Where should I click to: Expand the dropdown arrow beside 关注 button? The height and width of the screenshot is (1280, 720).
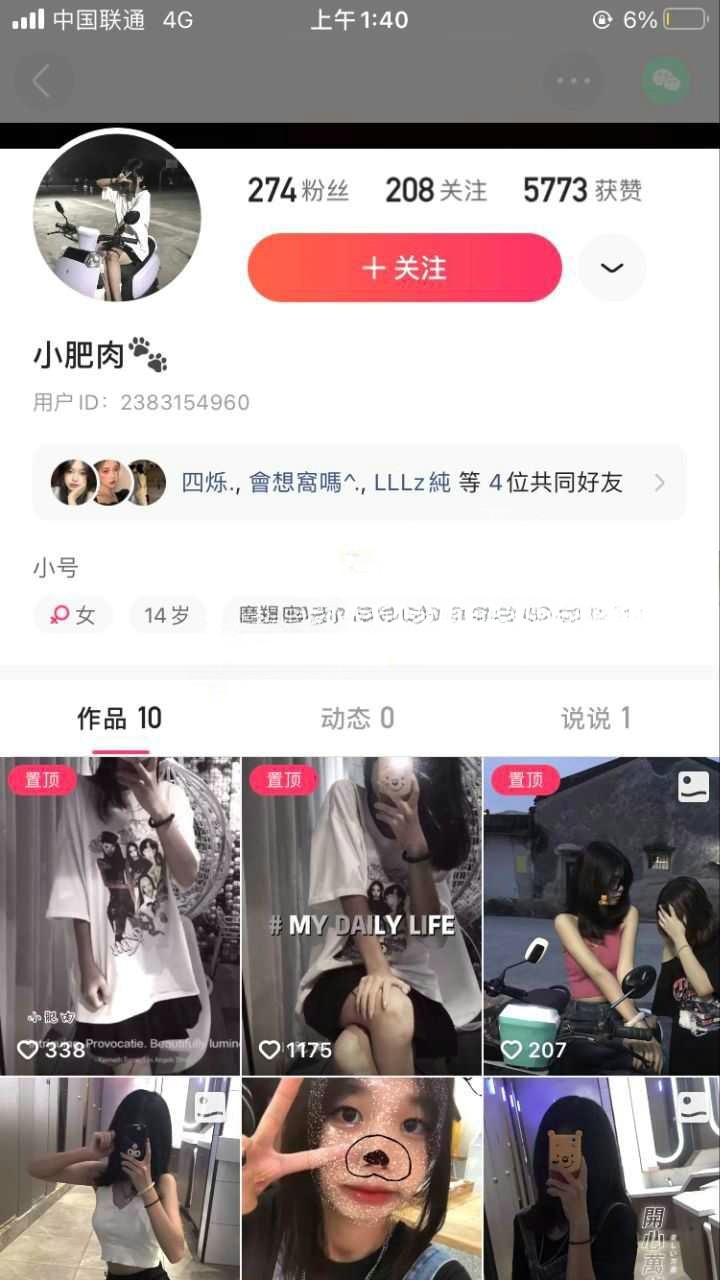[612, 268]
